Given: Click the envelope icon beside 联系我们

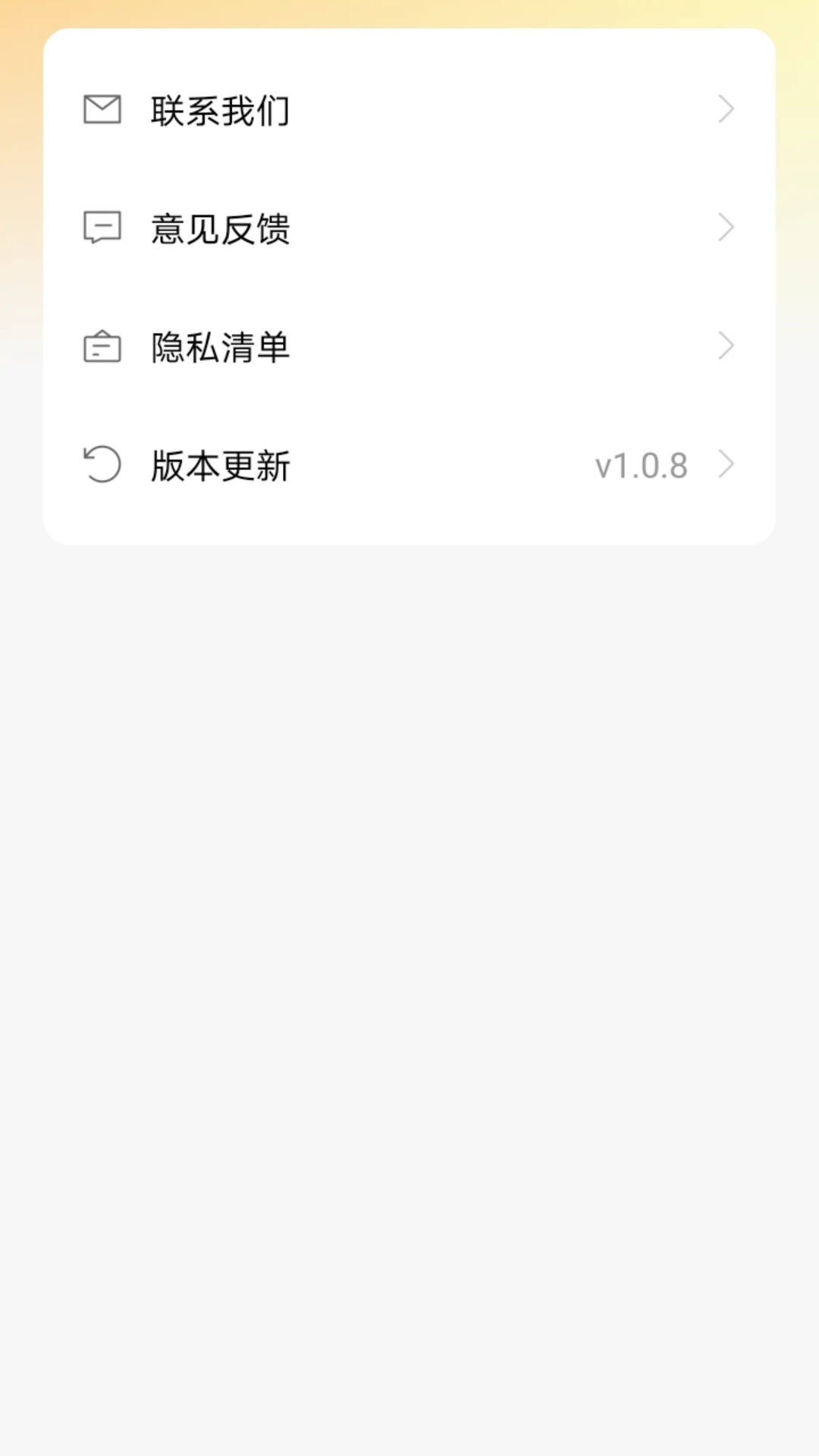Looking at the screenshot, I should (103, 110).
